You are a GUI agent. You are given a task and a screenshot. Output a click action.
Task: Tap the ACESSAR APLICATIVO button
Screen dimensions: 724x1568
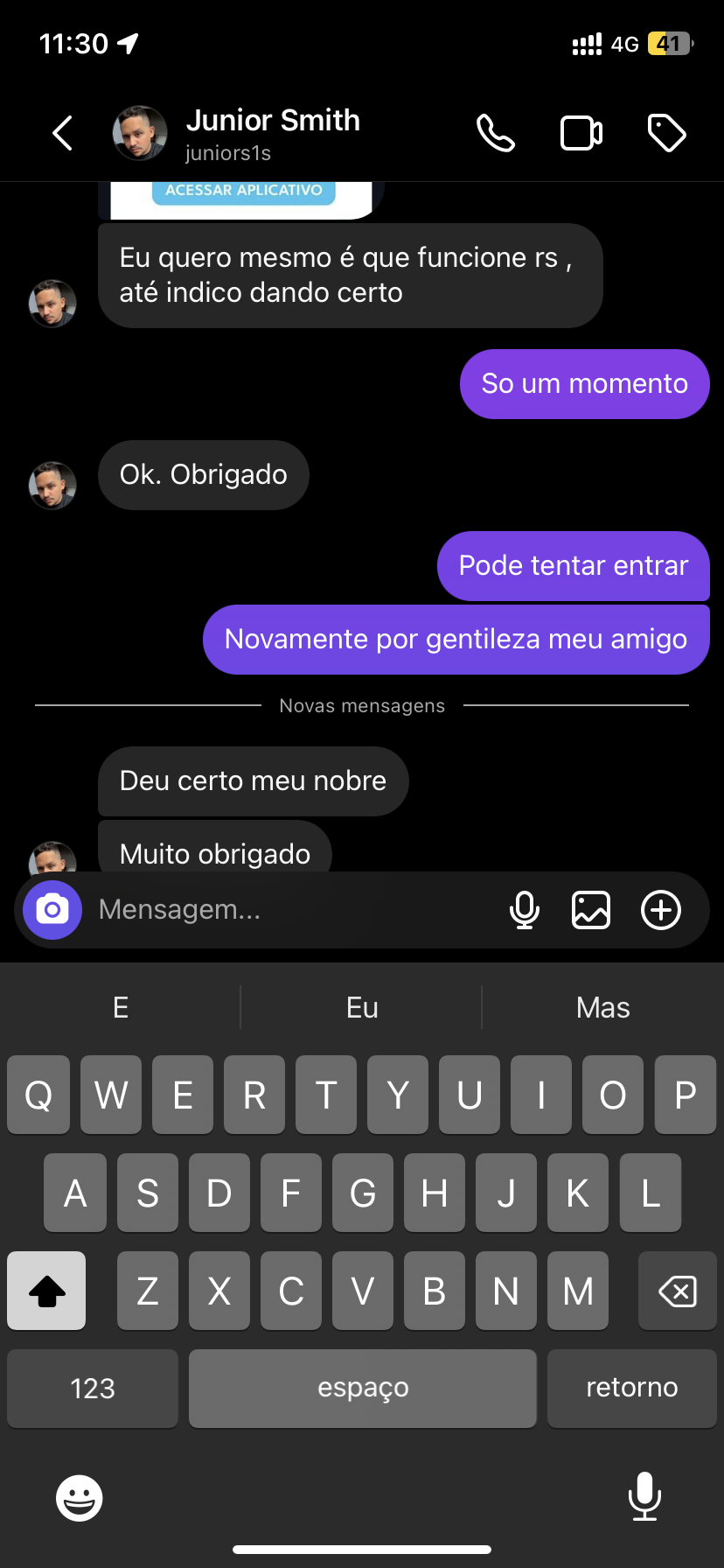tap(244, 191)
